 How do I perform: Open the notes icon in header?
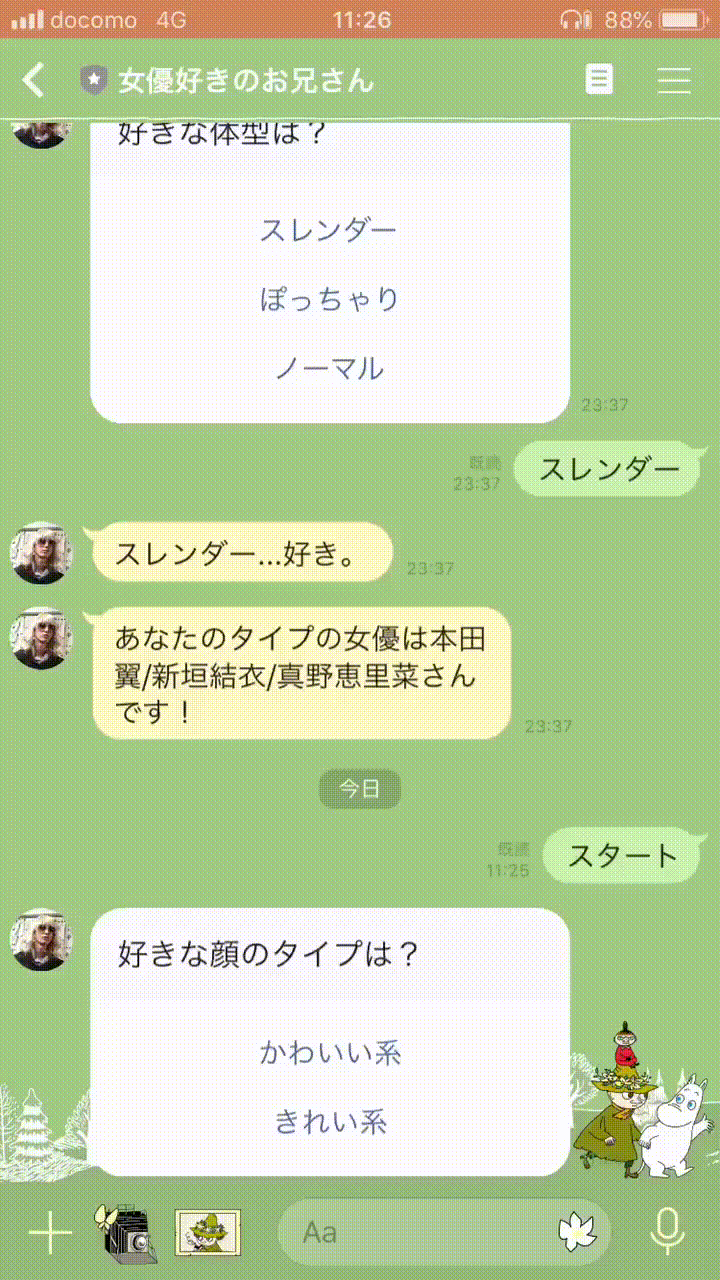pos(599,79)
